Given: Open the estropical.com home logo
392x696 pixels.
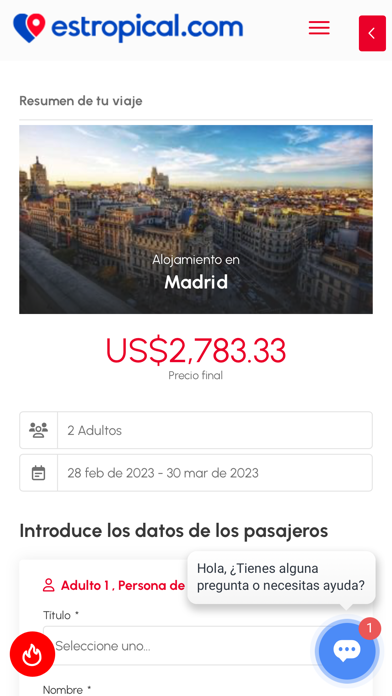Looking at the screenshot, I should tap(128, 28).
